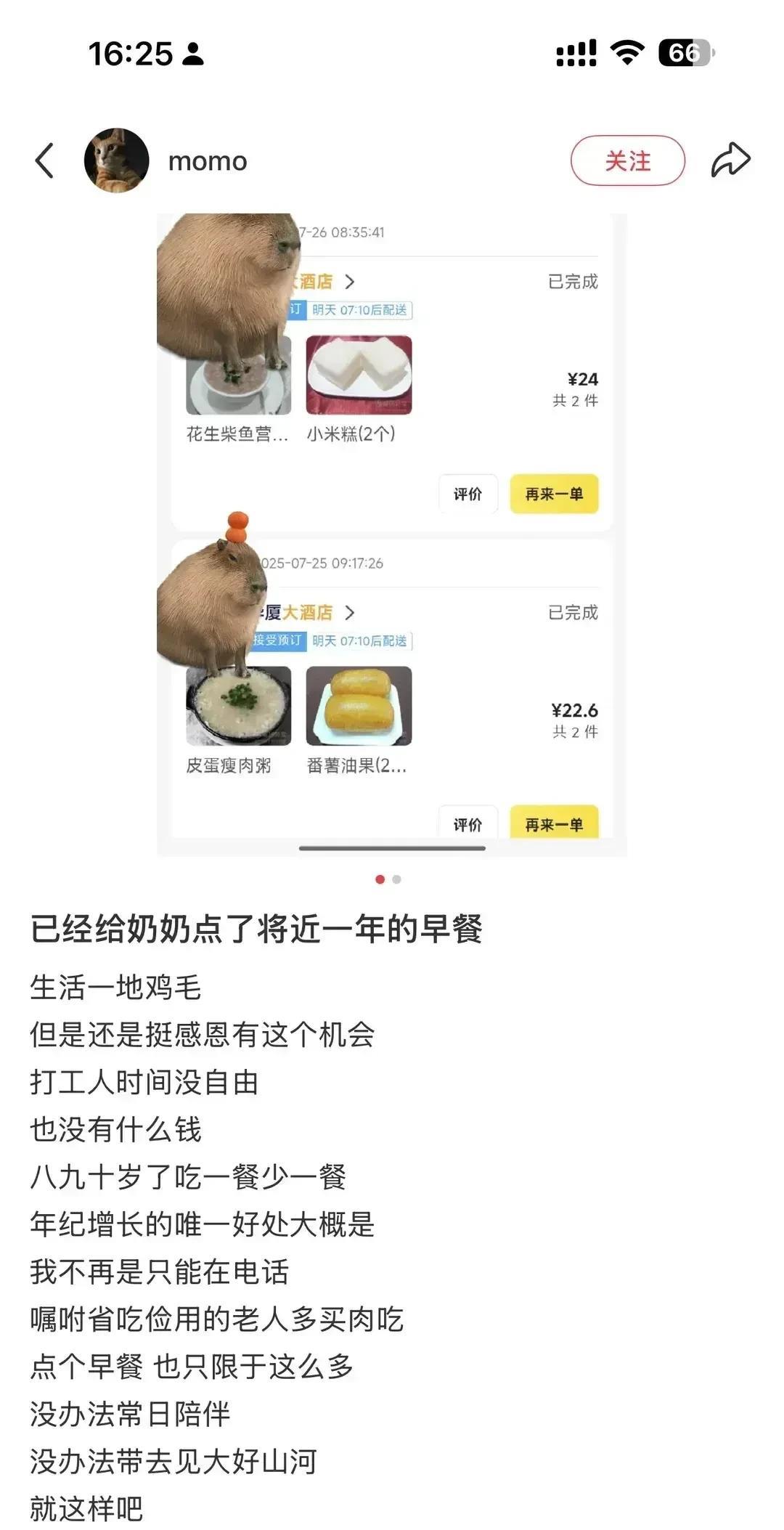Open the post's food order image
784x1530 pixels.
pos(392,534)
